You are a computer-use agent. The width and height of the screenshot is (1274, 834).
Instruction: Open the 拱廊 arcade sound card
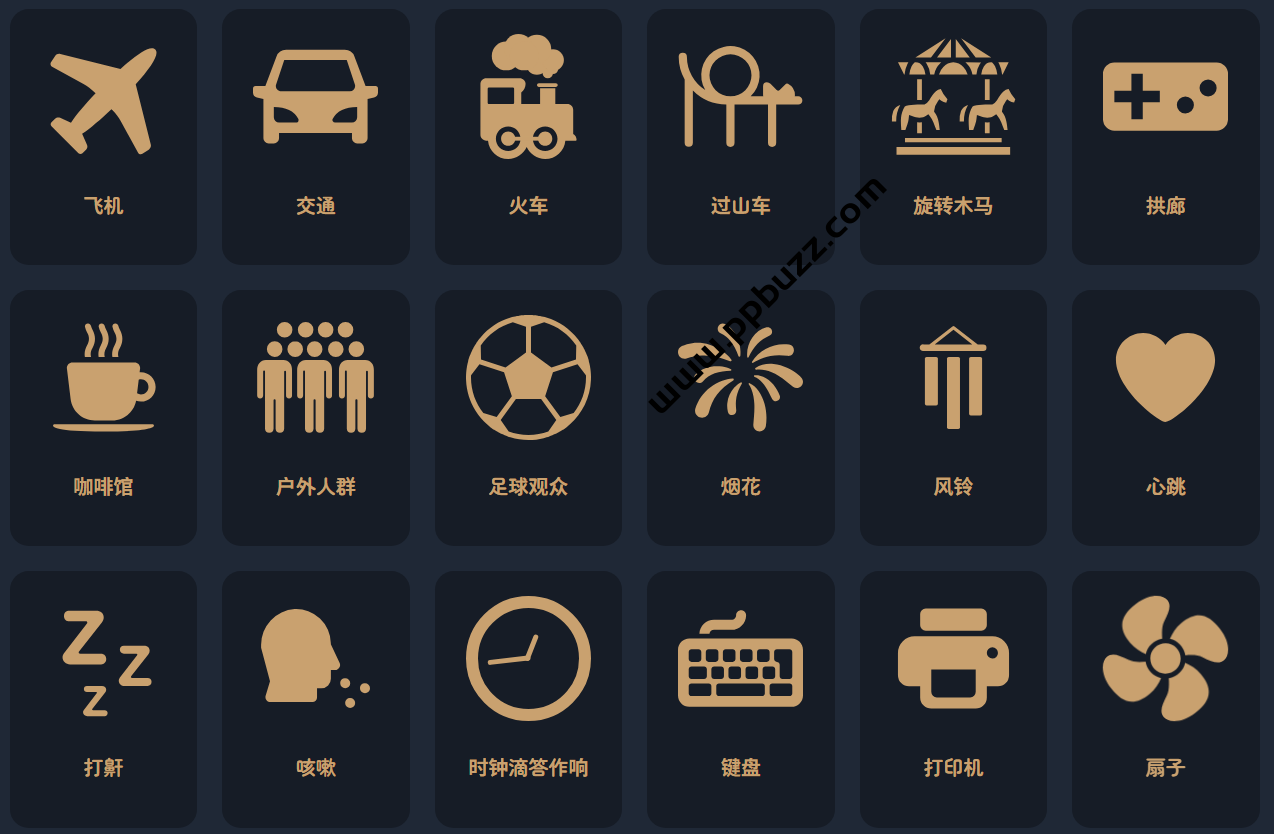click(1165, 137)
